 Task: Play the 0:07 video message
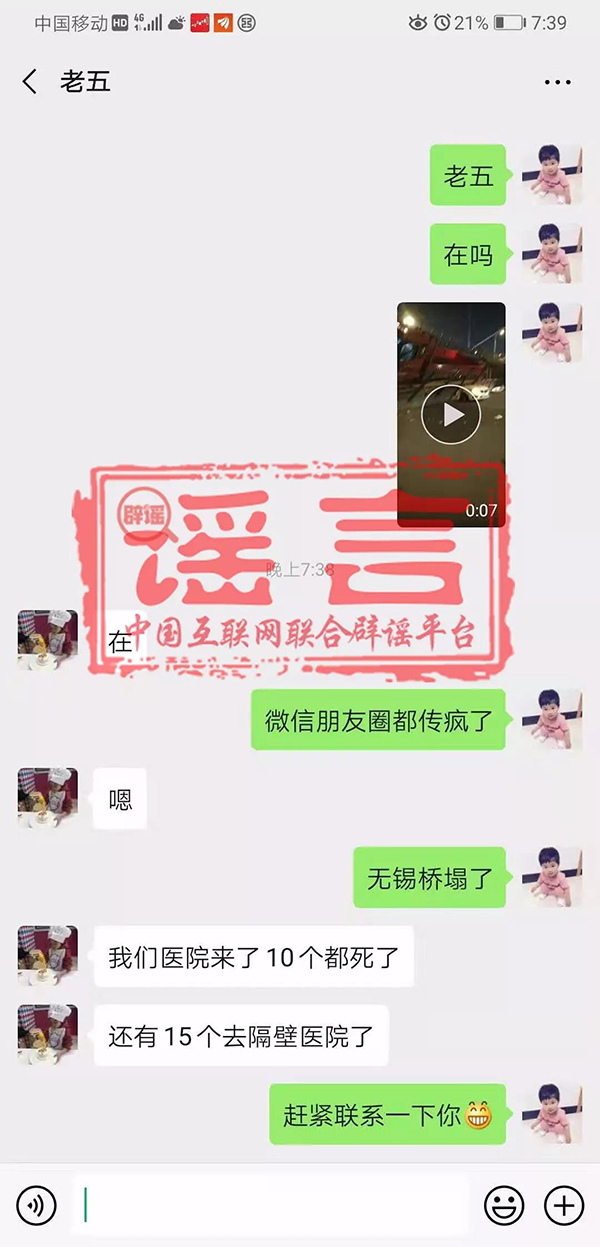pyautogui.click(x=451, y=414)
